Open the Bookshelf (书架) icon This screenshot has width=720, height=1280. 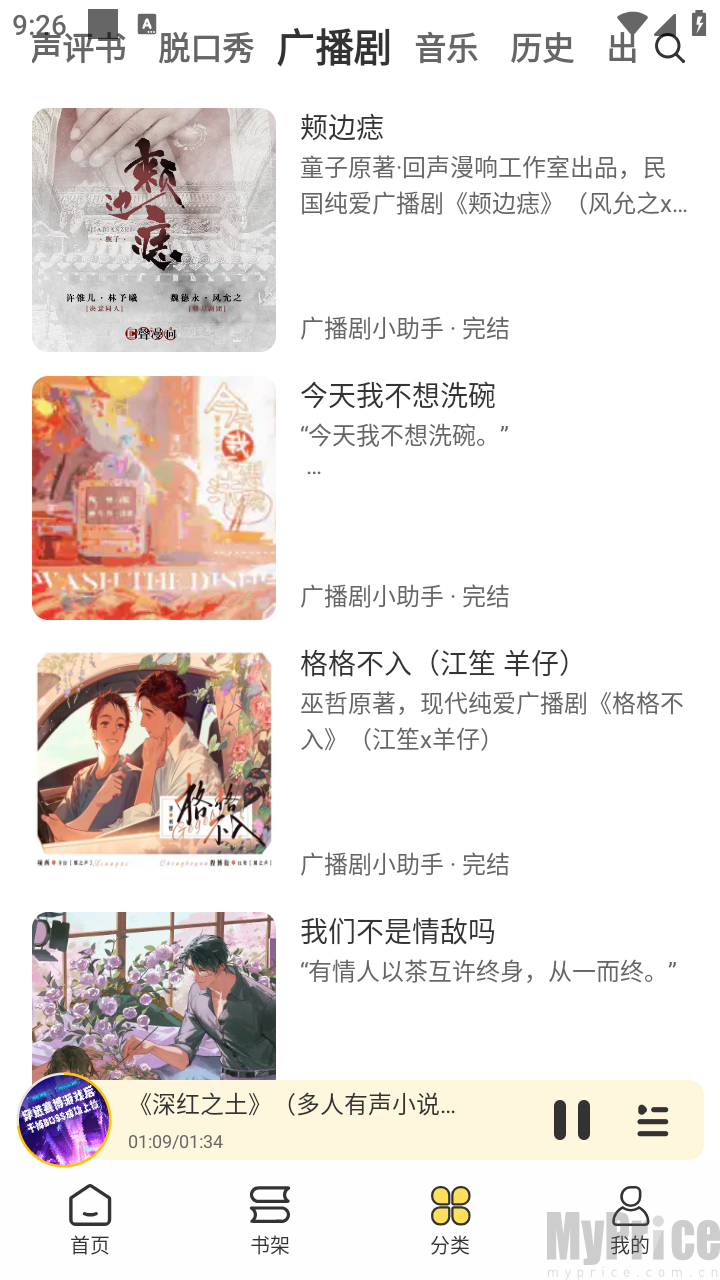tap(270, 1213)
